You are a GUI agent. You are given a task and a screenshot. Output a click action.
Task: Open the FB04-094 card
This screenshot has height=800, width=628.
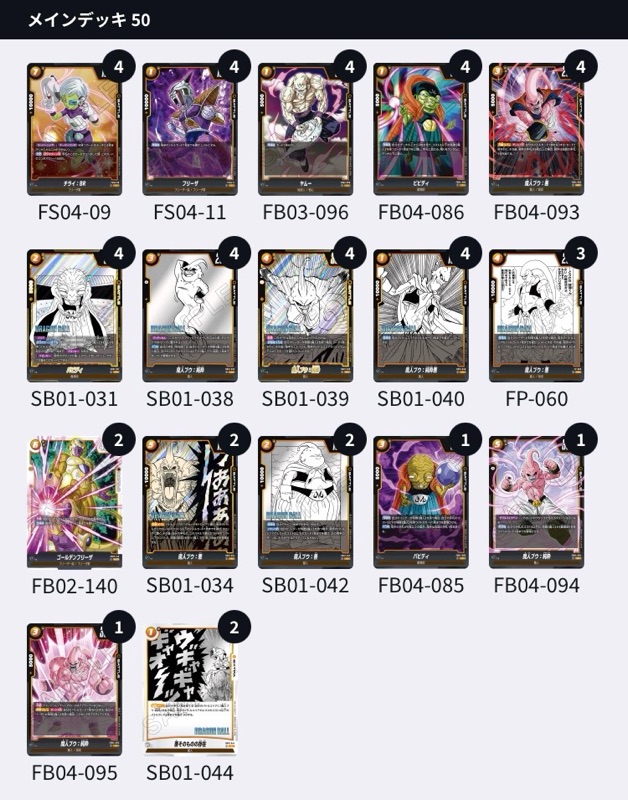click(x=536, y=501)
